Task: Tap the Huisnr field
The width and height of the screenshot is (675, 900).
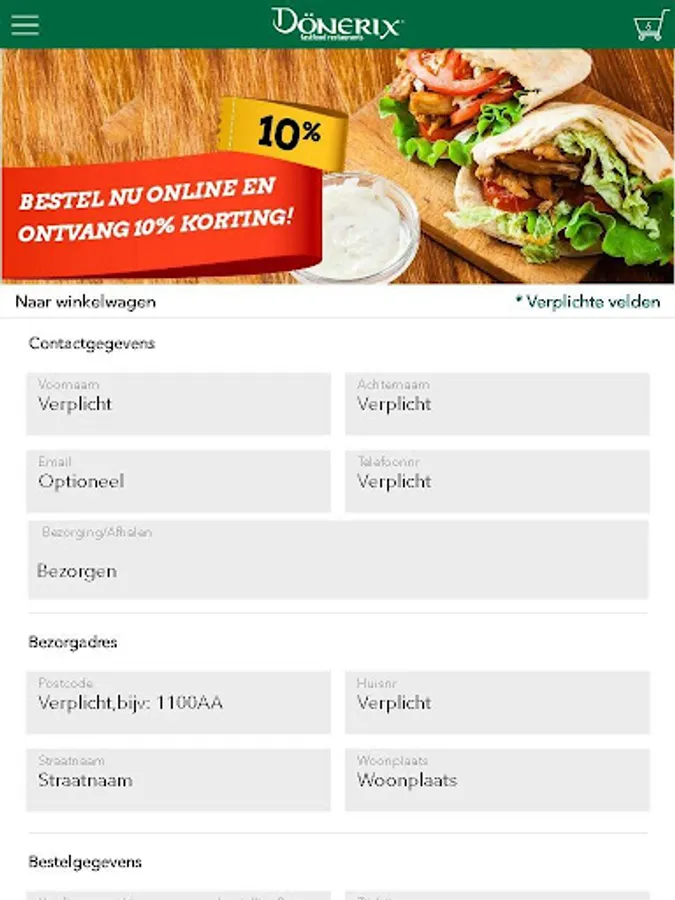Action: coord(497,703)
